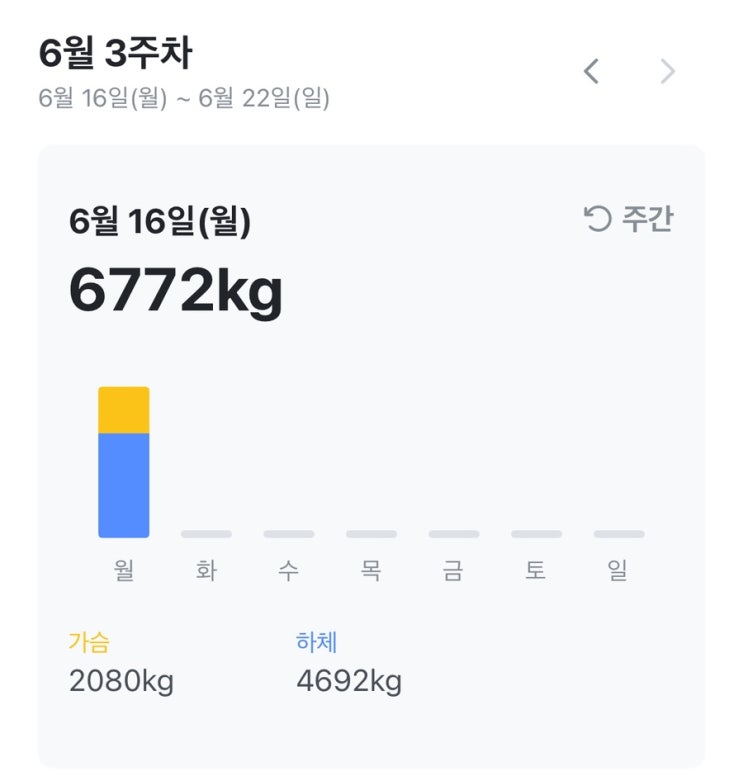Reset view to weekly (주간)
Screen dimensions: 743x776
click(x=629, y=219)
